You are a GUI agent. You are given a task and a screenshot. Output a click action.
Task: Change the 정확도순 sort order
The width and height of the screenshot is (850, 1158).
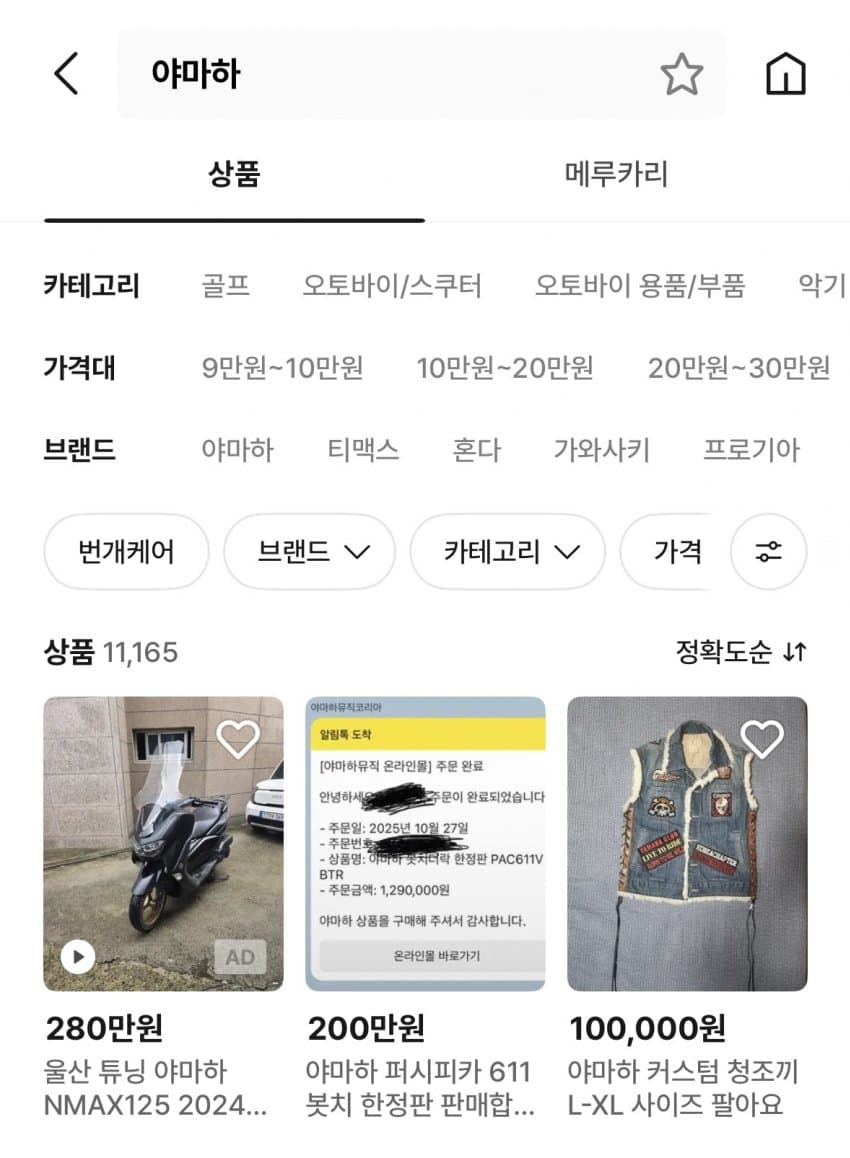(x=740, y=653)
